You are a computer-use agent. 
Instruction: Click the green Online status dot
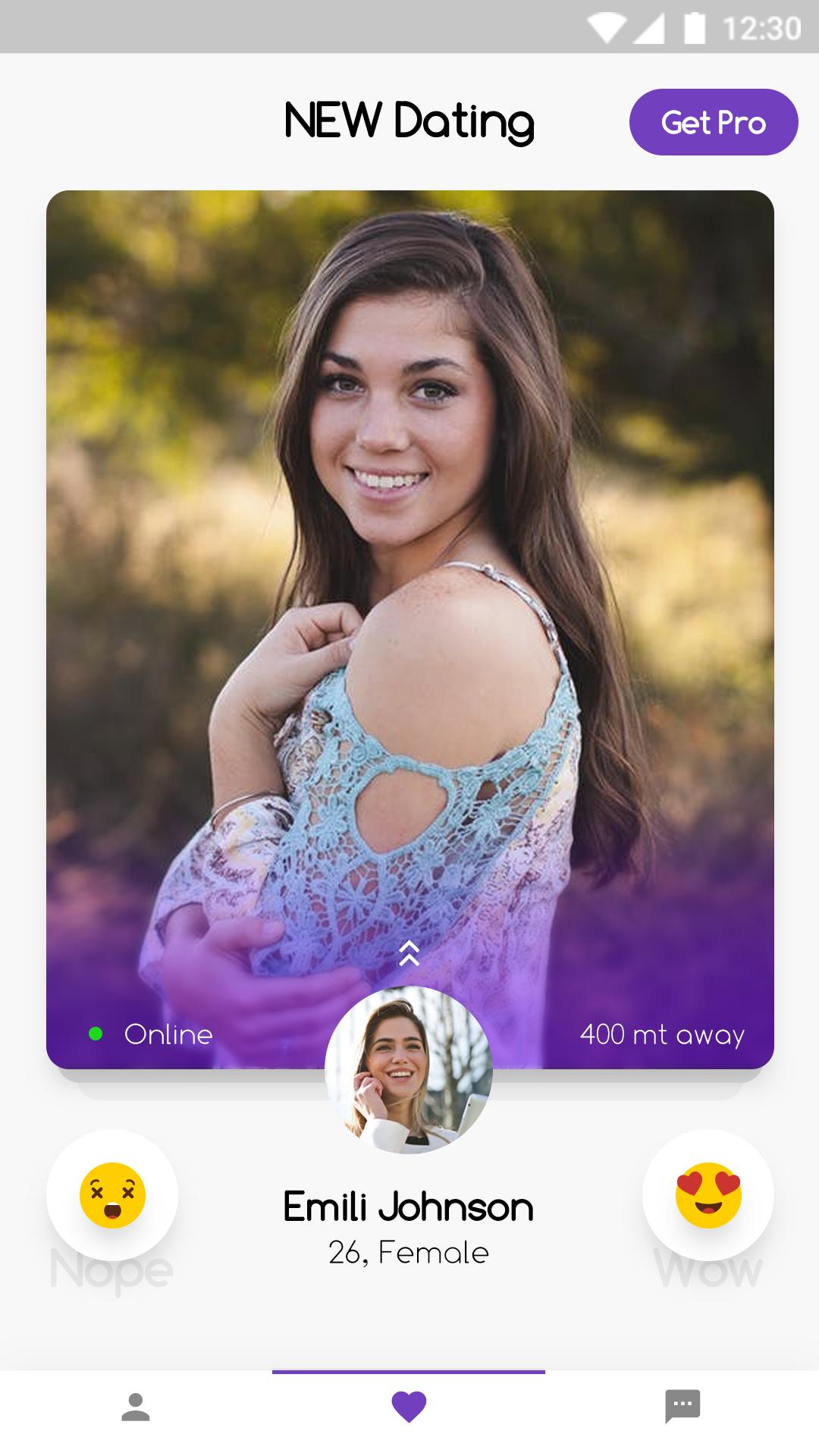coord(97,1034)
